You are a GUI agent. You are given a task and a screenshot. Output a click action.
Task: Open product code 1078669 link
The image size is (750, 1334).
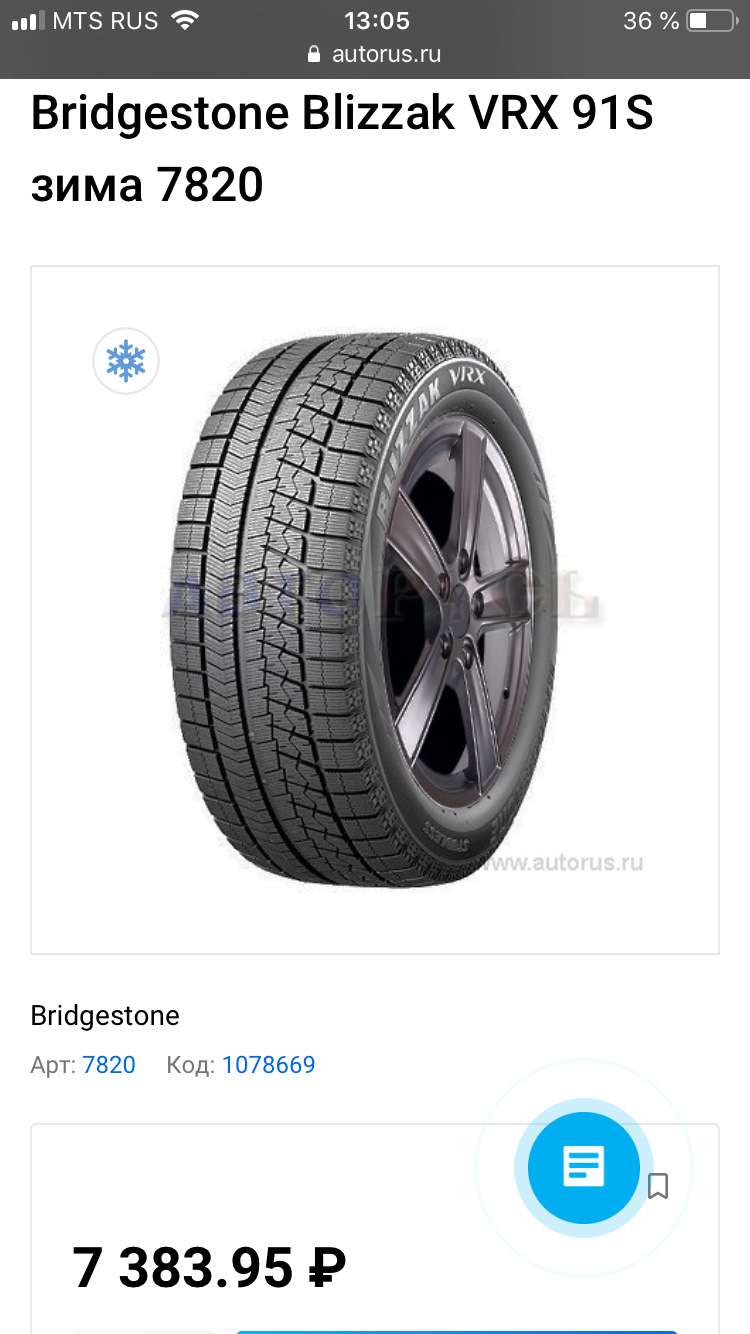tap(268, 1065)
